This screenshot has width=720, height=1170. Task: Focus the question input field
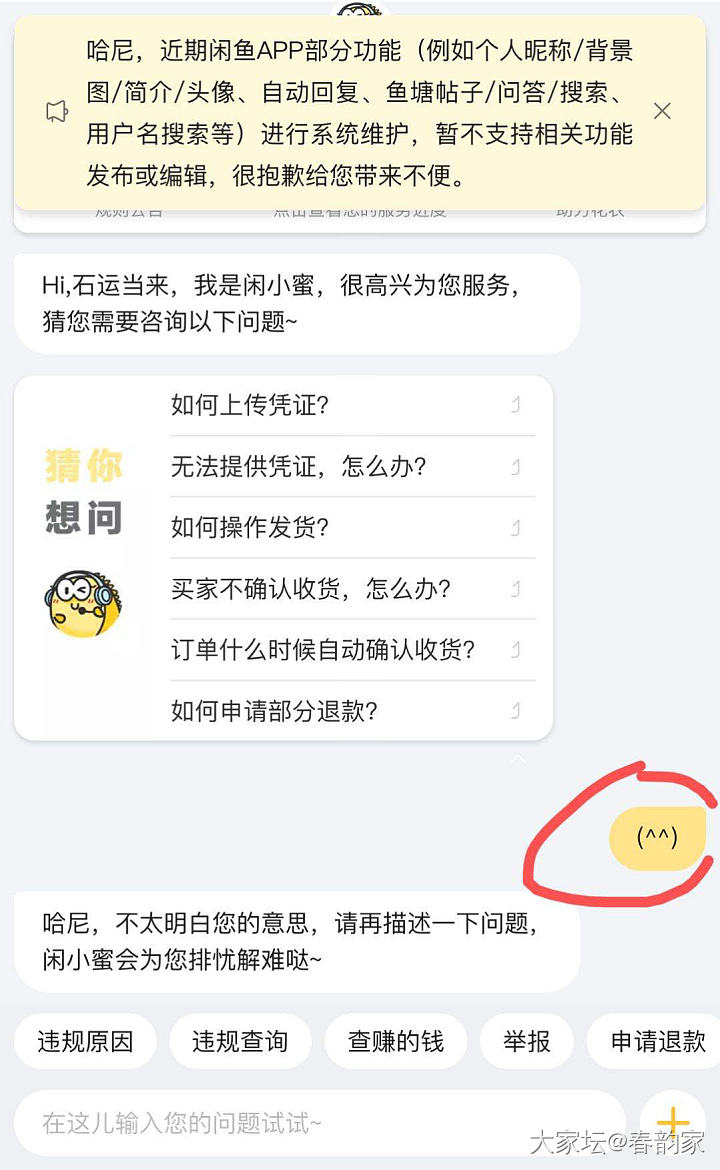pyautogui.click(x=320, y=1123)
